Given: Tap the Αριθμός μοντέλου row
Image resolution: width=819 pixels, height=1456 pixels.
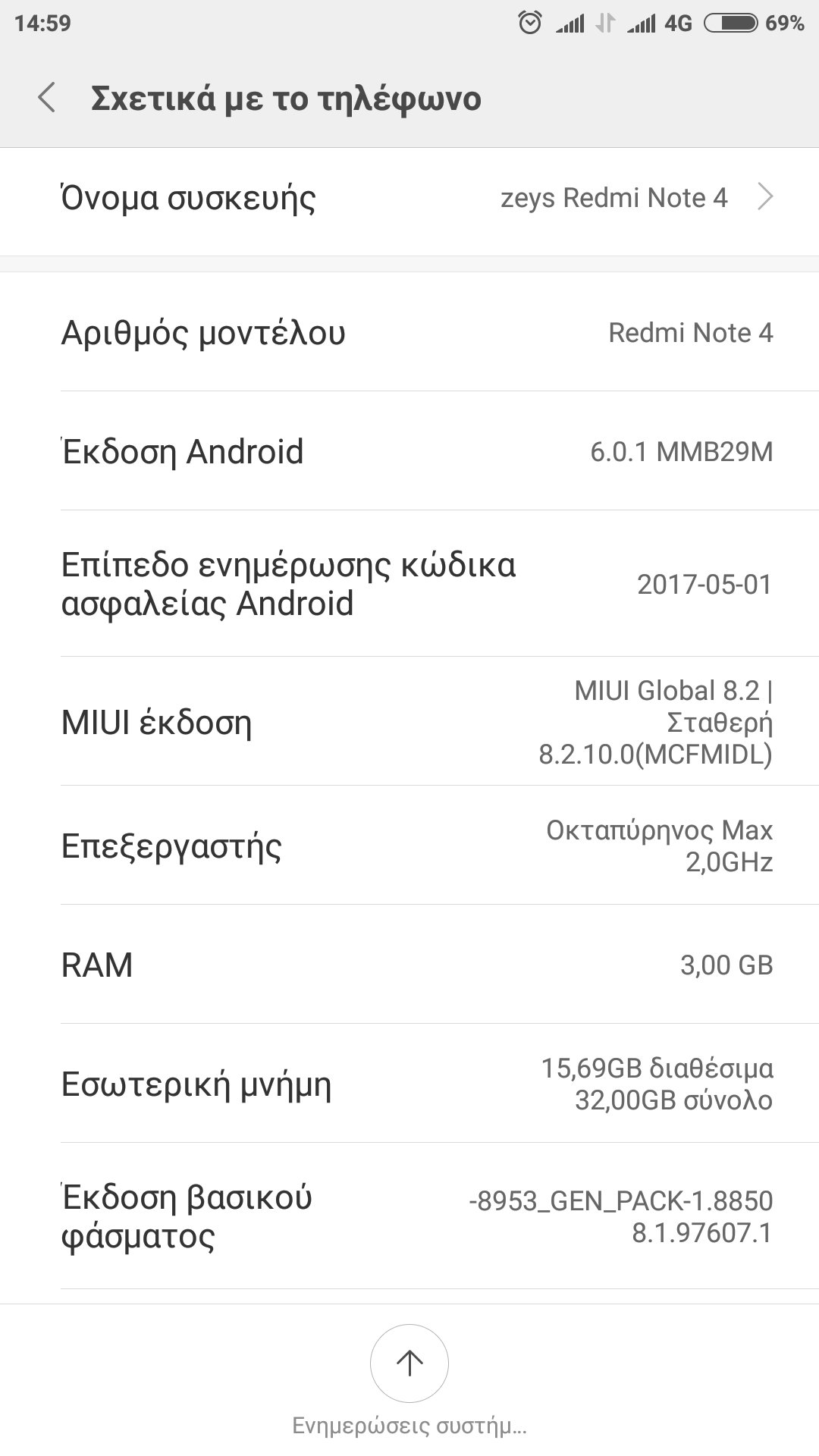Looking at the screenshot, I should (409, 333).
